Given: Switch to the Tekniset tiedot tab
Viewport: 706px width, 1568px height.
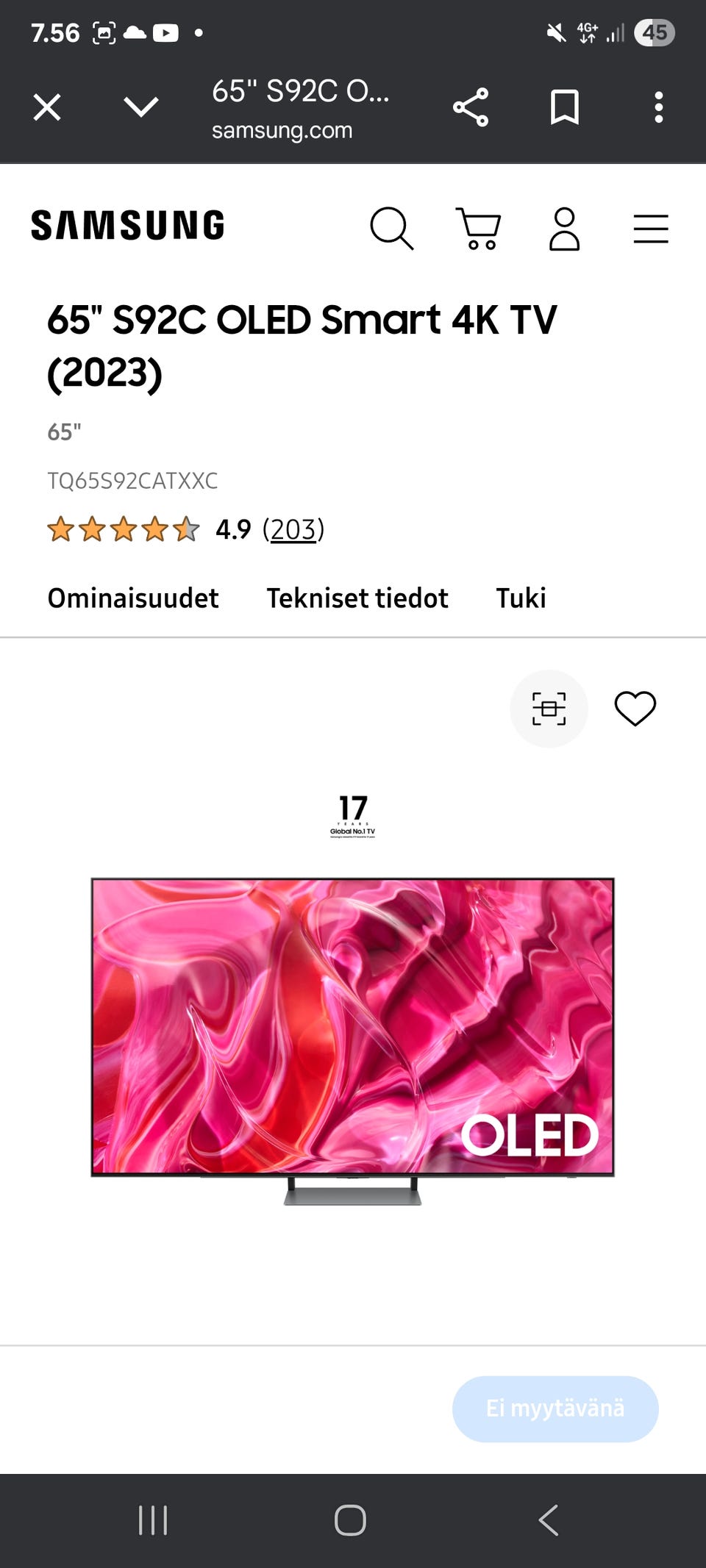Looking at the screenshot, I should pos(357,598).
